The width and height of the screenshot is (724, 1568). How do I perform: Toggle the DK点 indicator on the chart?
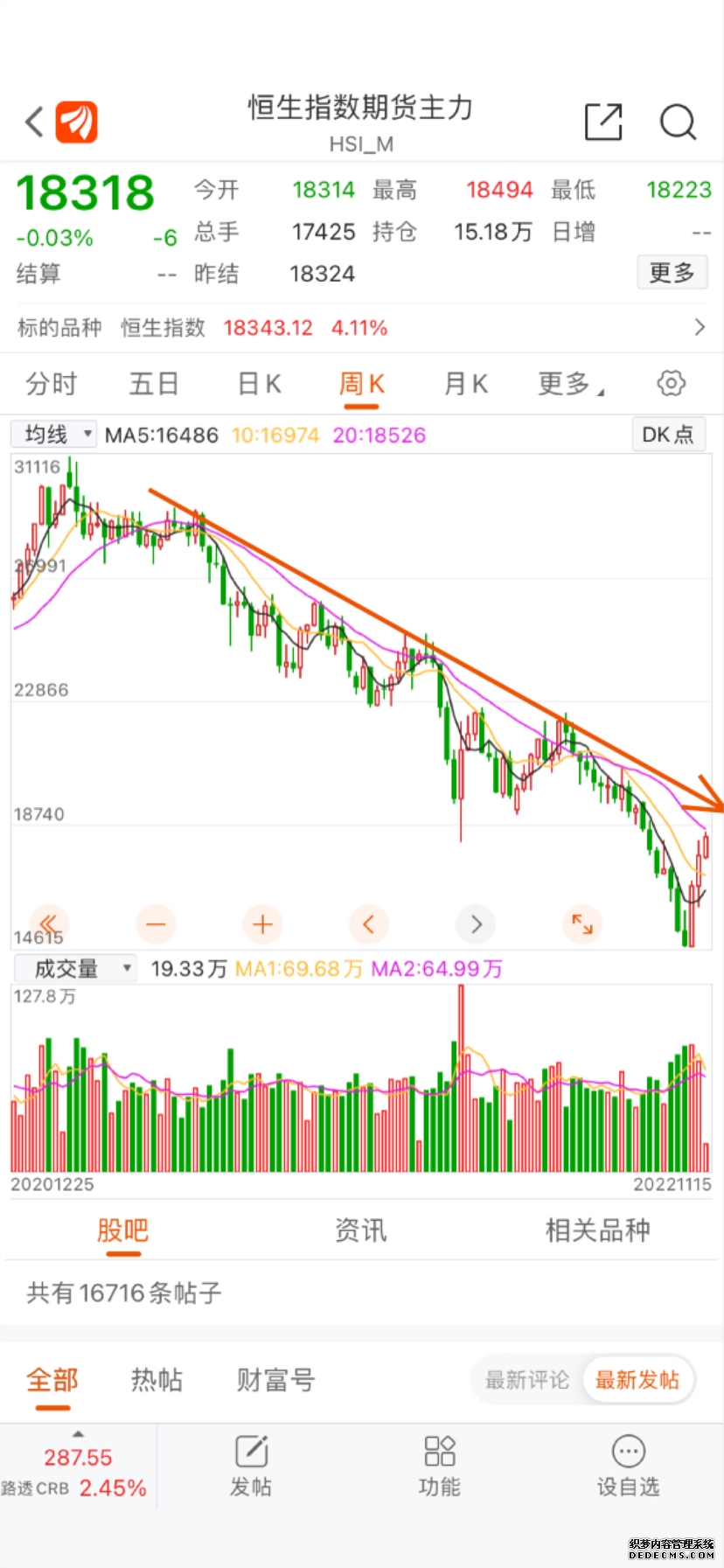click(x=668, y=434)
